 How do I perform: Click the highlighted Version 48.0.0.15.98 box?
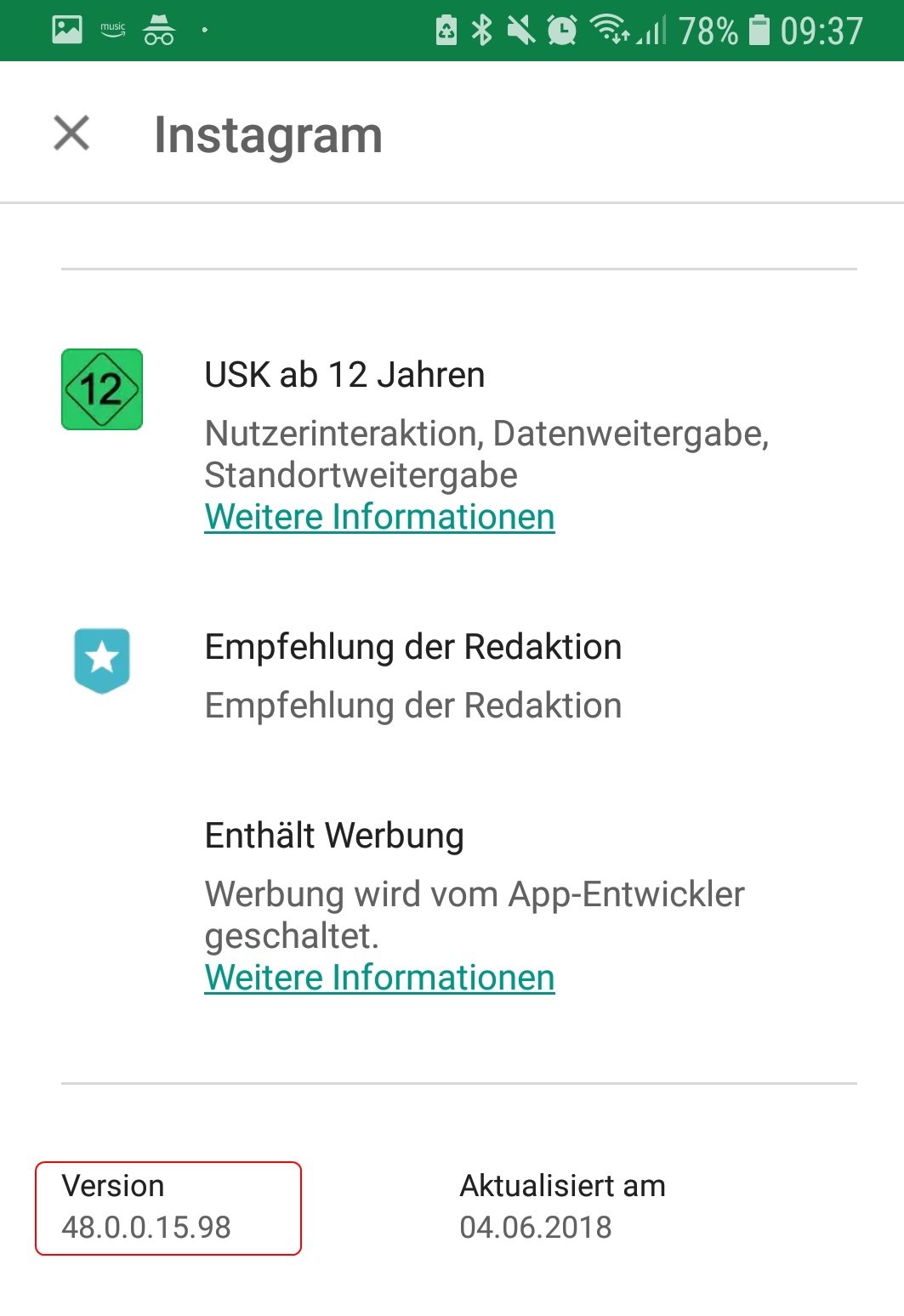pos(168,1209)
